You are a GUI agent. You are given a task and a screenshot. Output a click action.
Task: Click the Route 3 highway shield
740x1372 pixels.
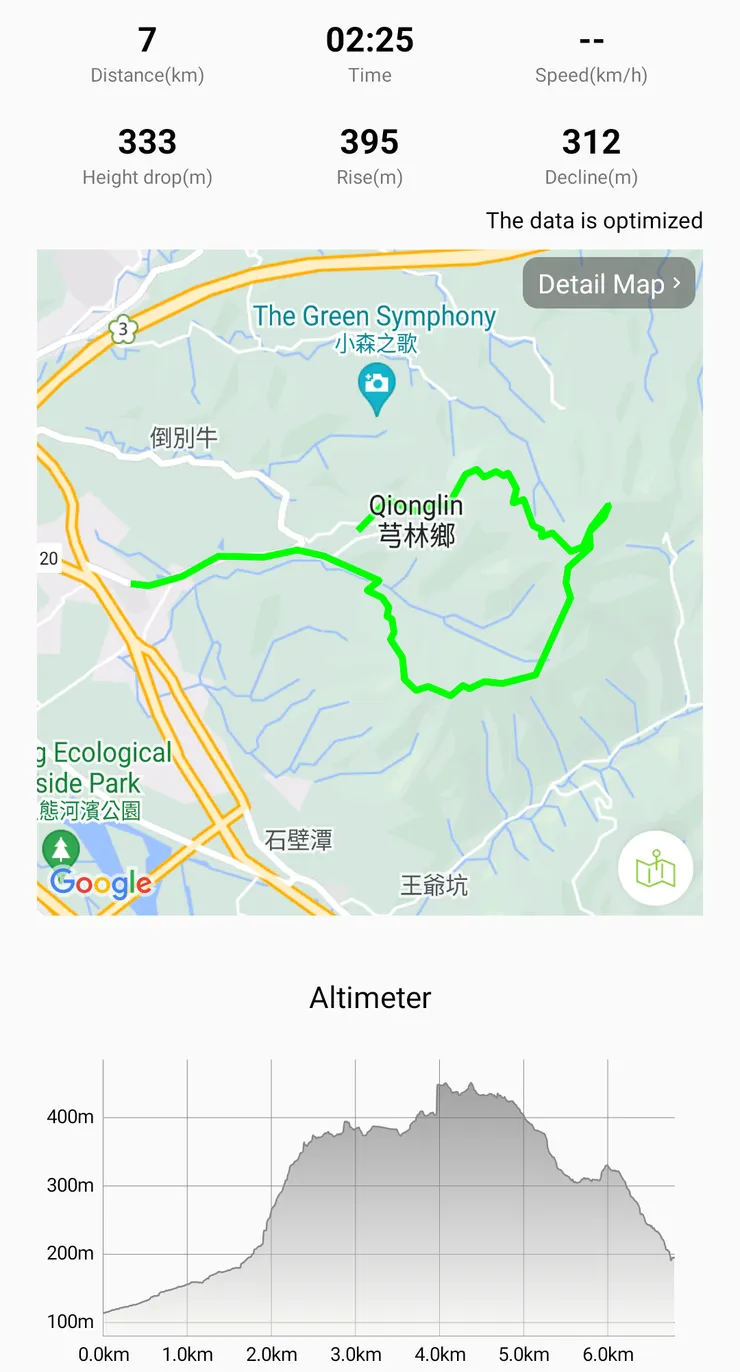[122, 330]
